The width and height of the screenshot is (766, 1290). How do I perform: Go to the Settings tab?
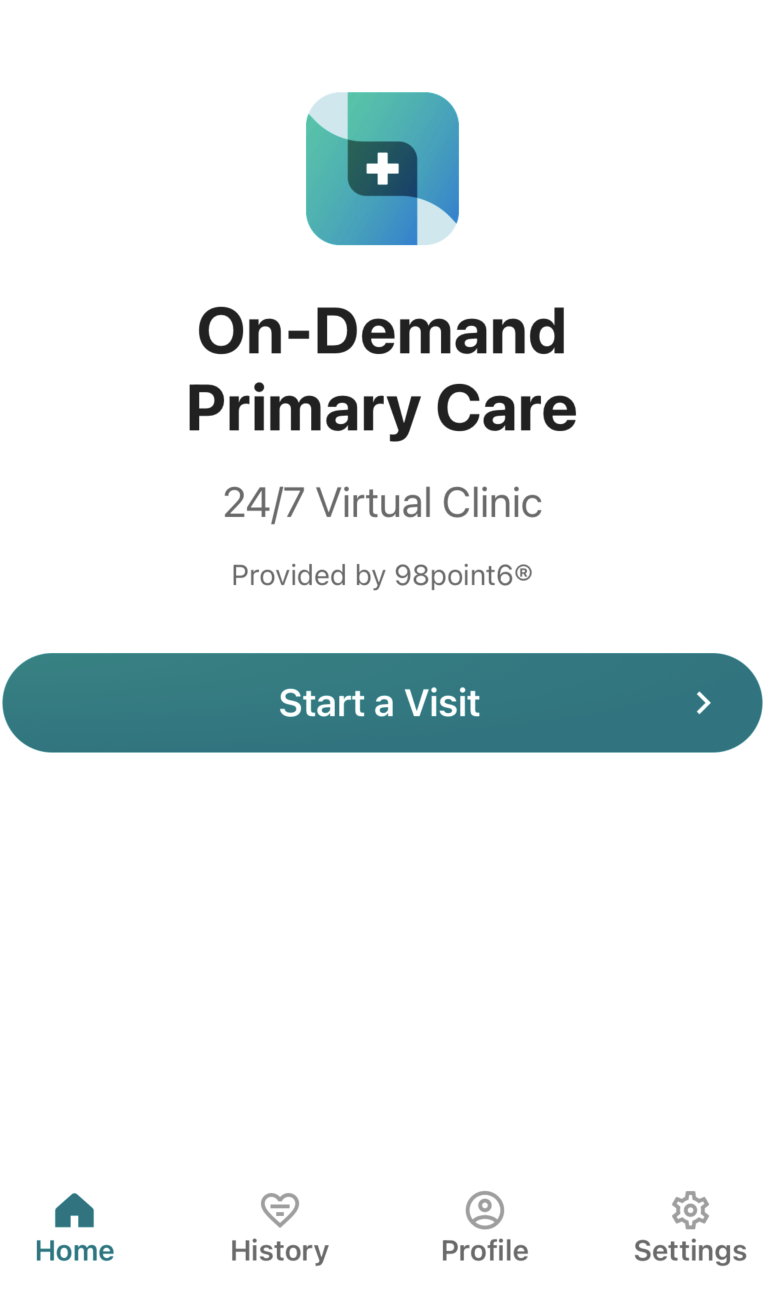coord(690,1229)
